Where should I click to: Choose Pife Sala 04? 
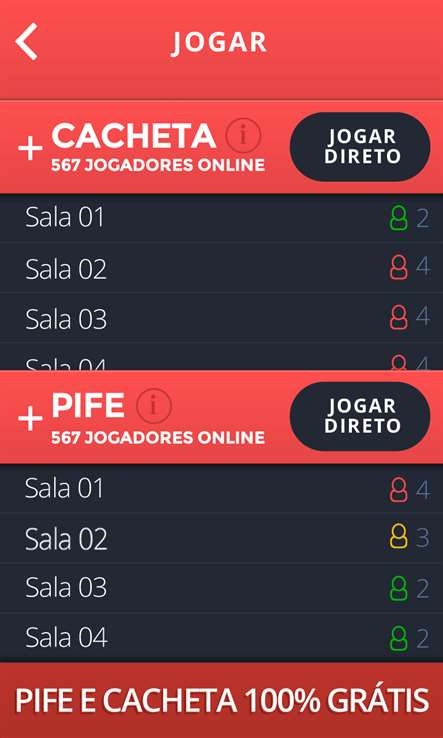pos(221,637)
